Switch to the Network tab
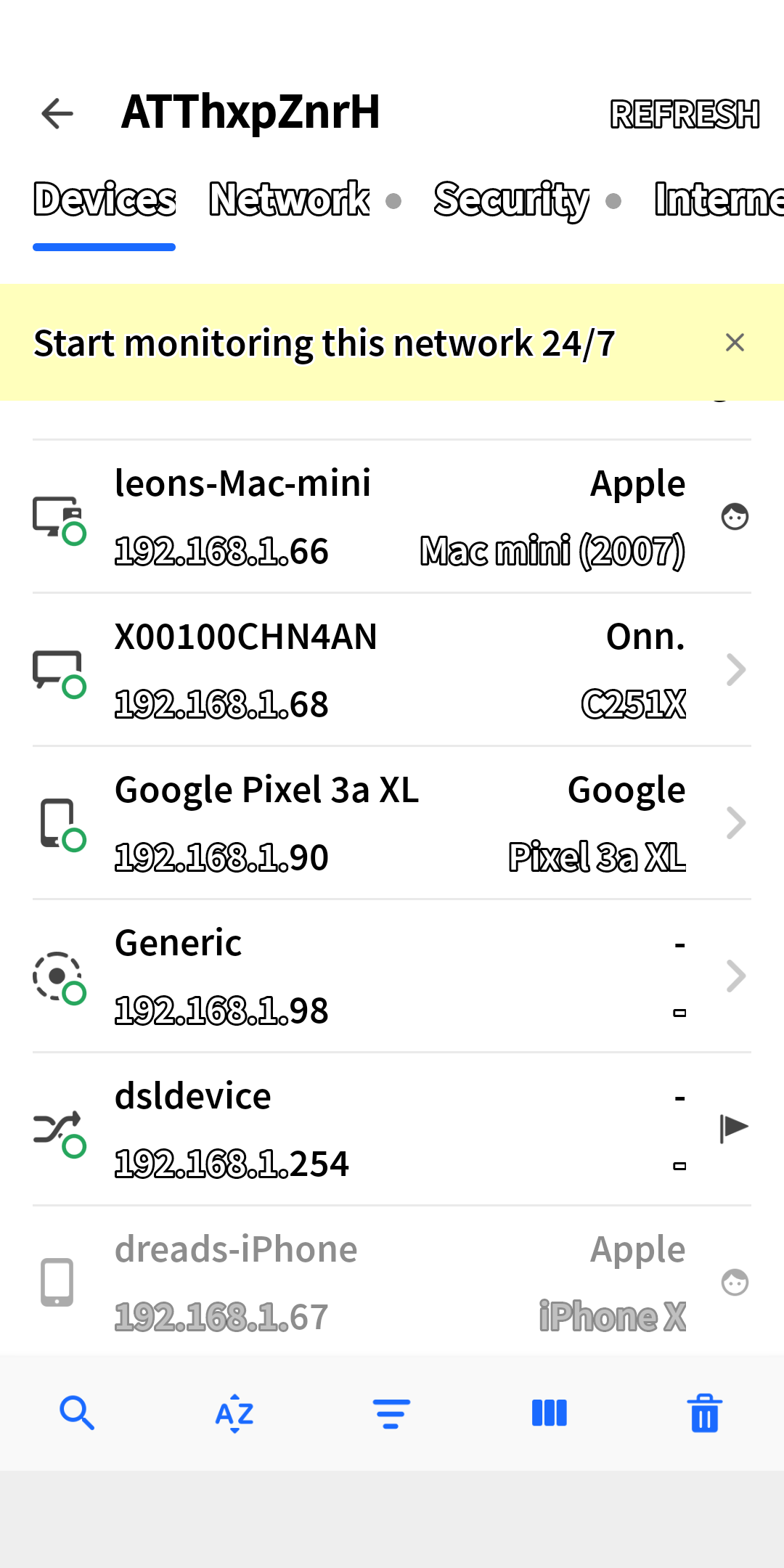Screen dimensions: 784x1568 point(289,199)
